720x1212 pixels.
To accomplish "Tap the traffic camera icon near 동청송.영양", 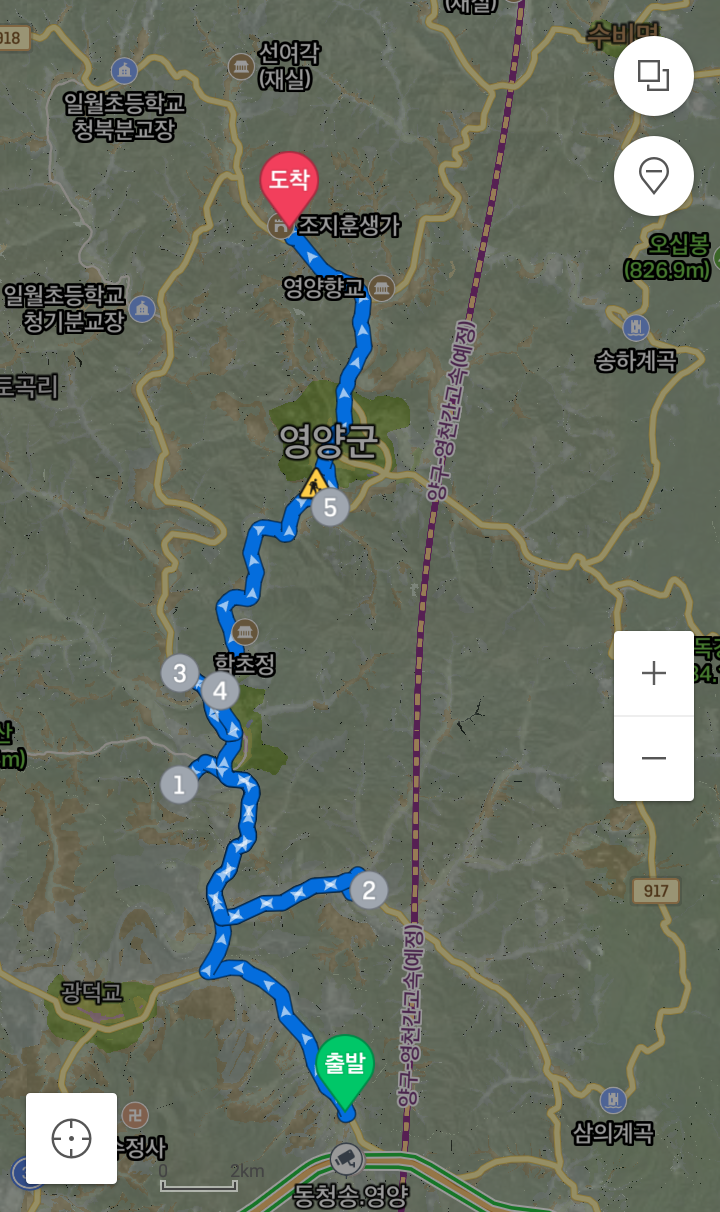I will pyautogui.click(x=346, y=1158).
